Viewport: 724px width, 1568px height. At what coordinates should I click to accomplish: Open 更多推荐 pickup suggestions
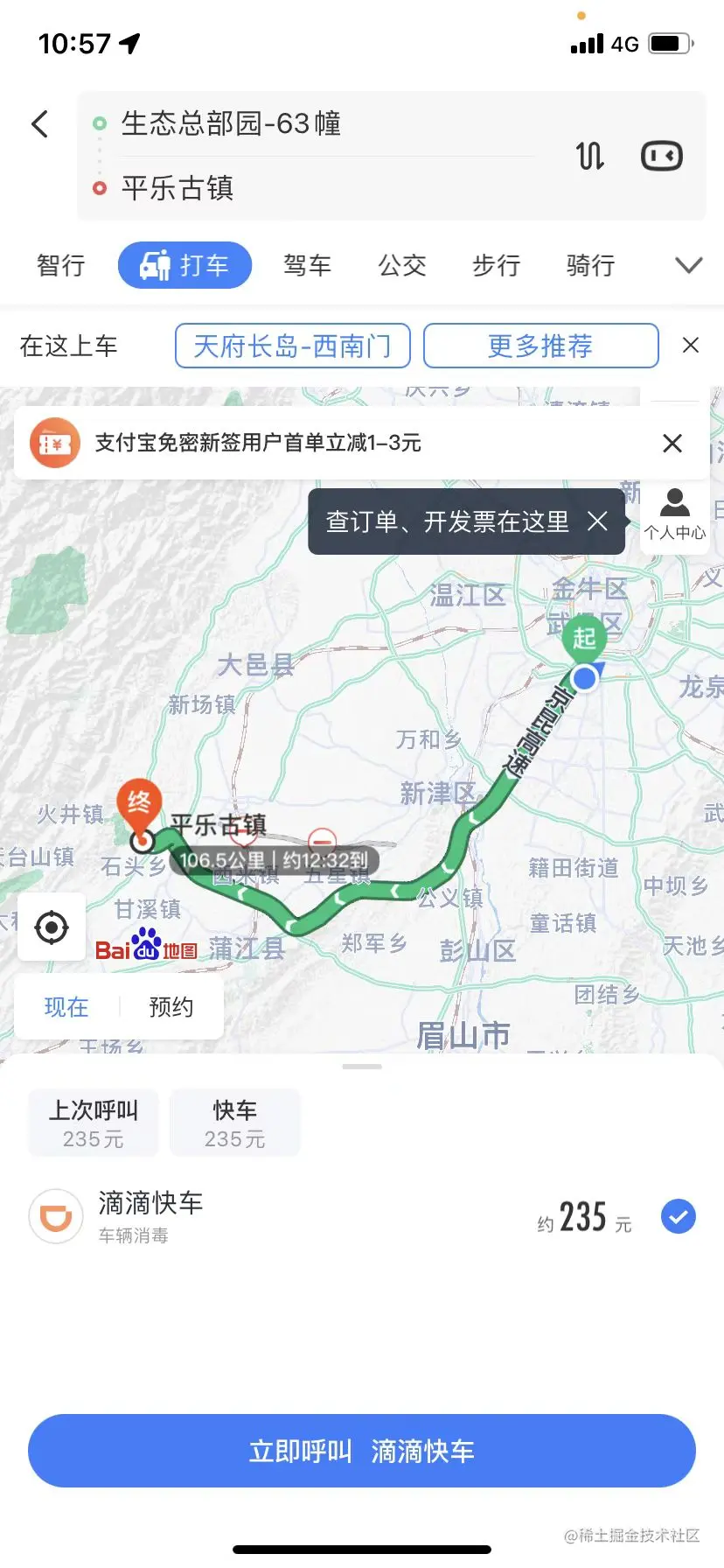coord(540,346)
